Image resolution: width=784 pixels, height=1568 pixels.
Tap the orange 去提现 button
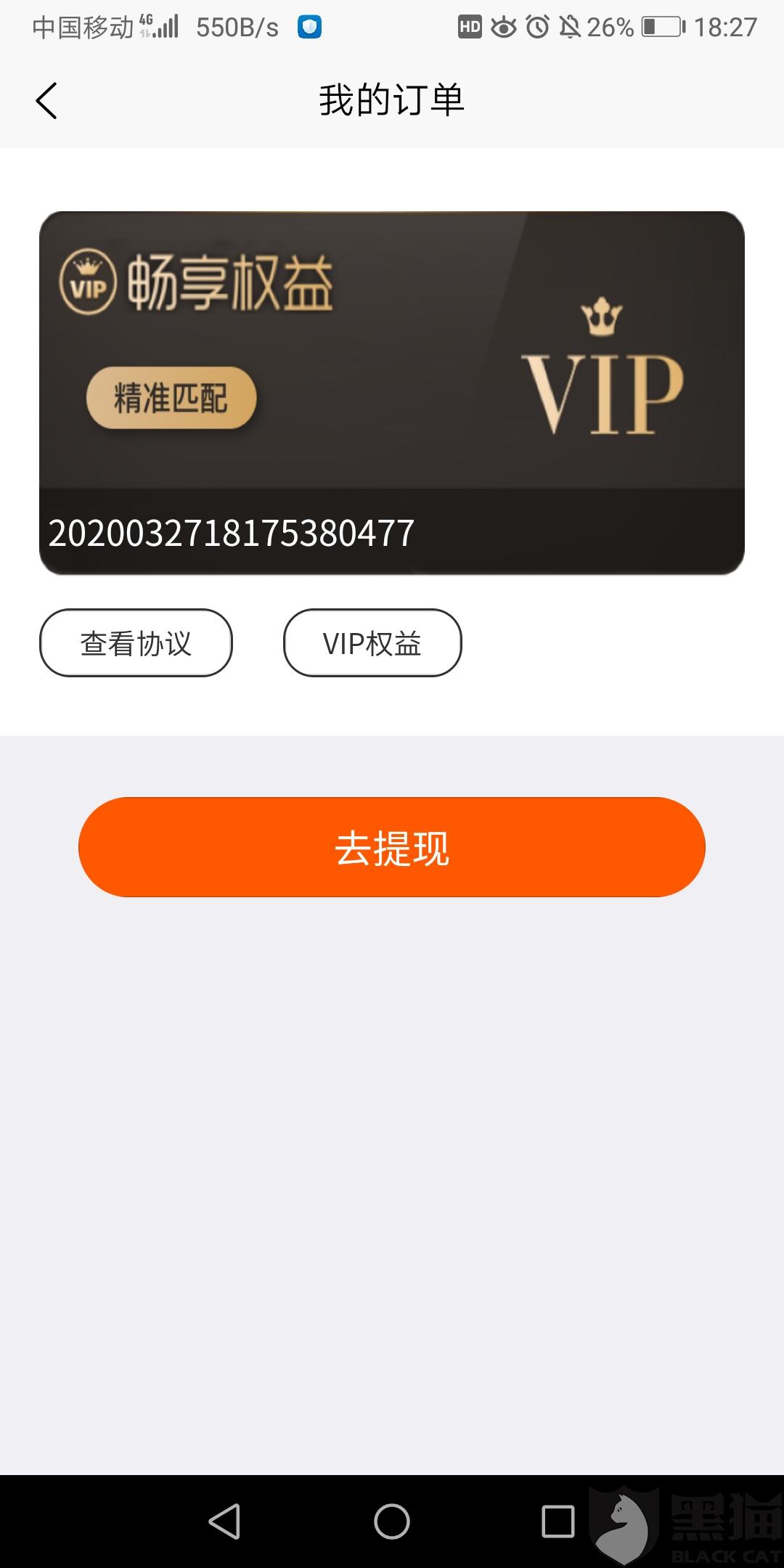[x=392, y=847]
